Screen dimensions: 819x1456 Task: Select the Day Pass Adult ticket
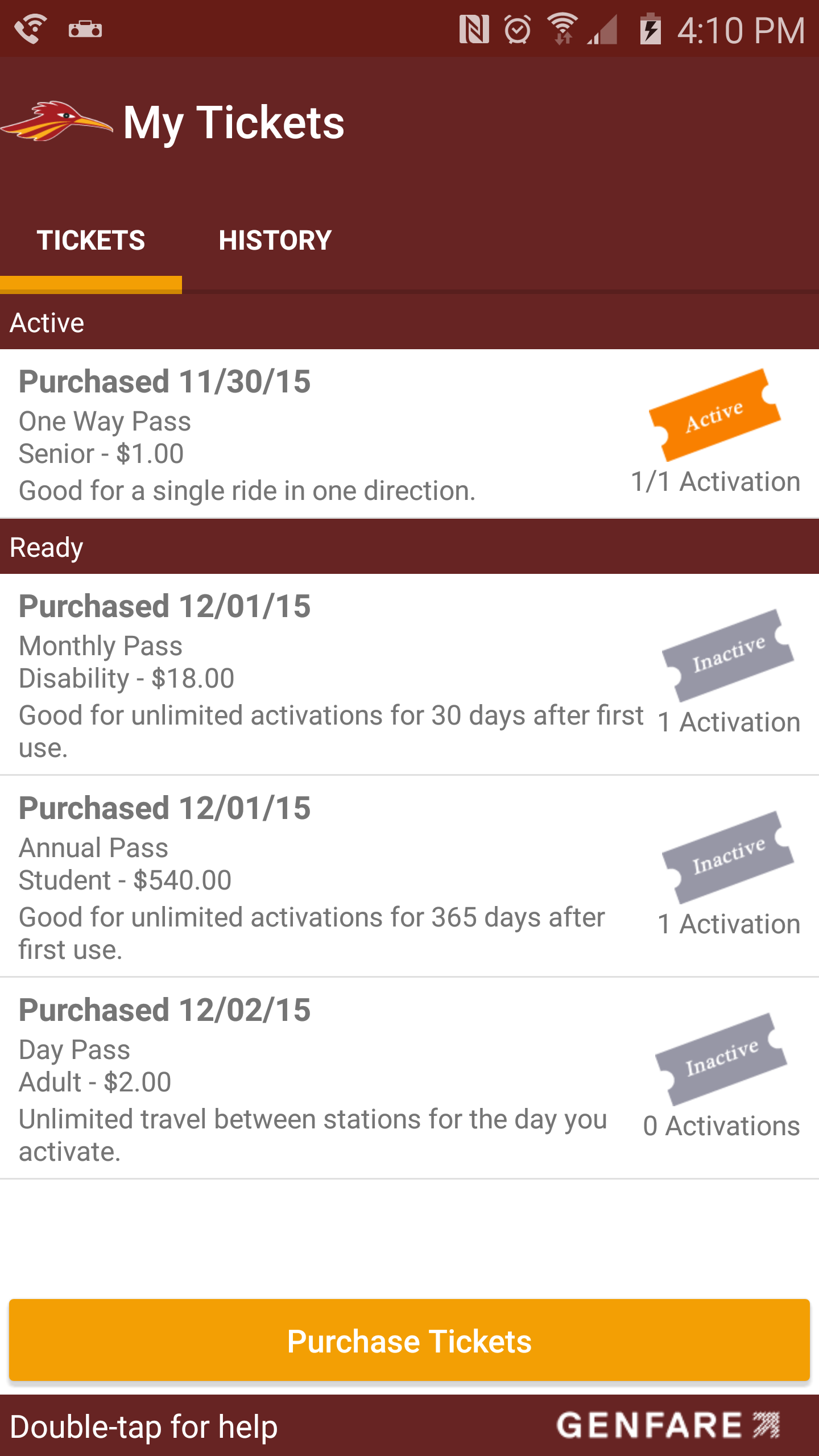409,1078
